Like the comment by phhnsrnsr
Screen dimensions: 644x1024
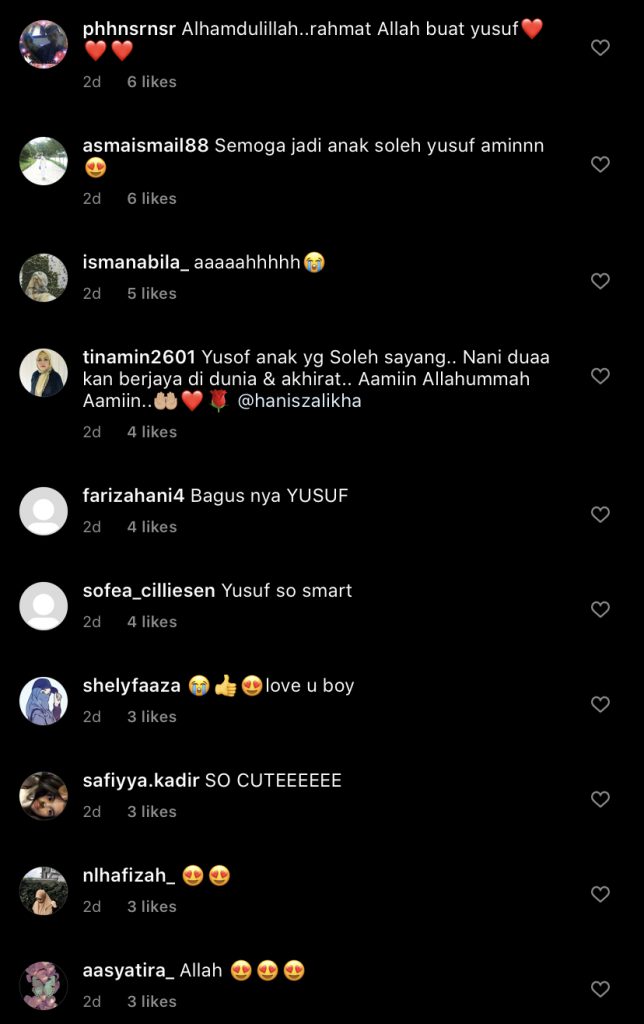600,47
